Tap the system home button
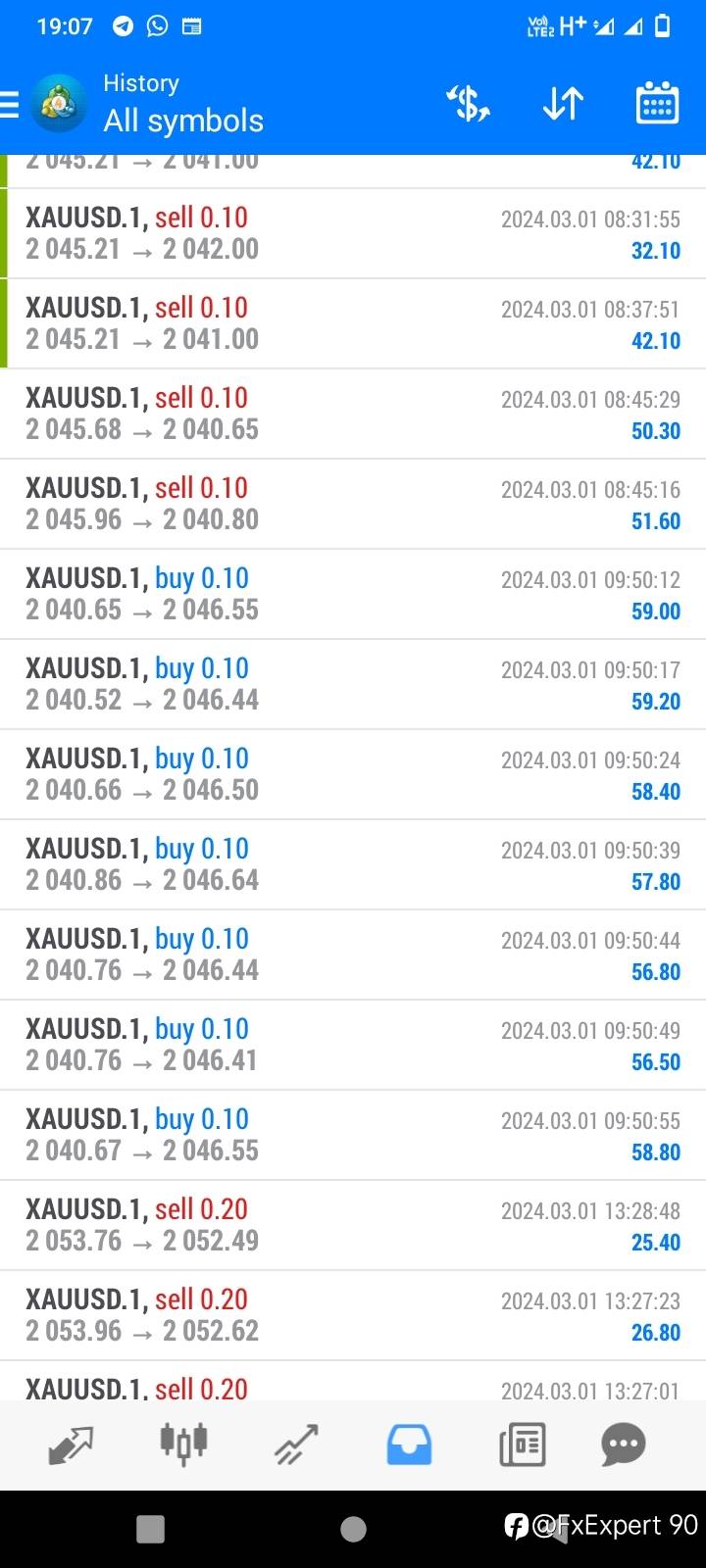The height and width of the screenshot is (1568, 706). point(353,1529)
